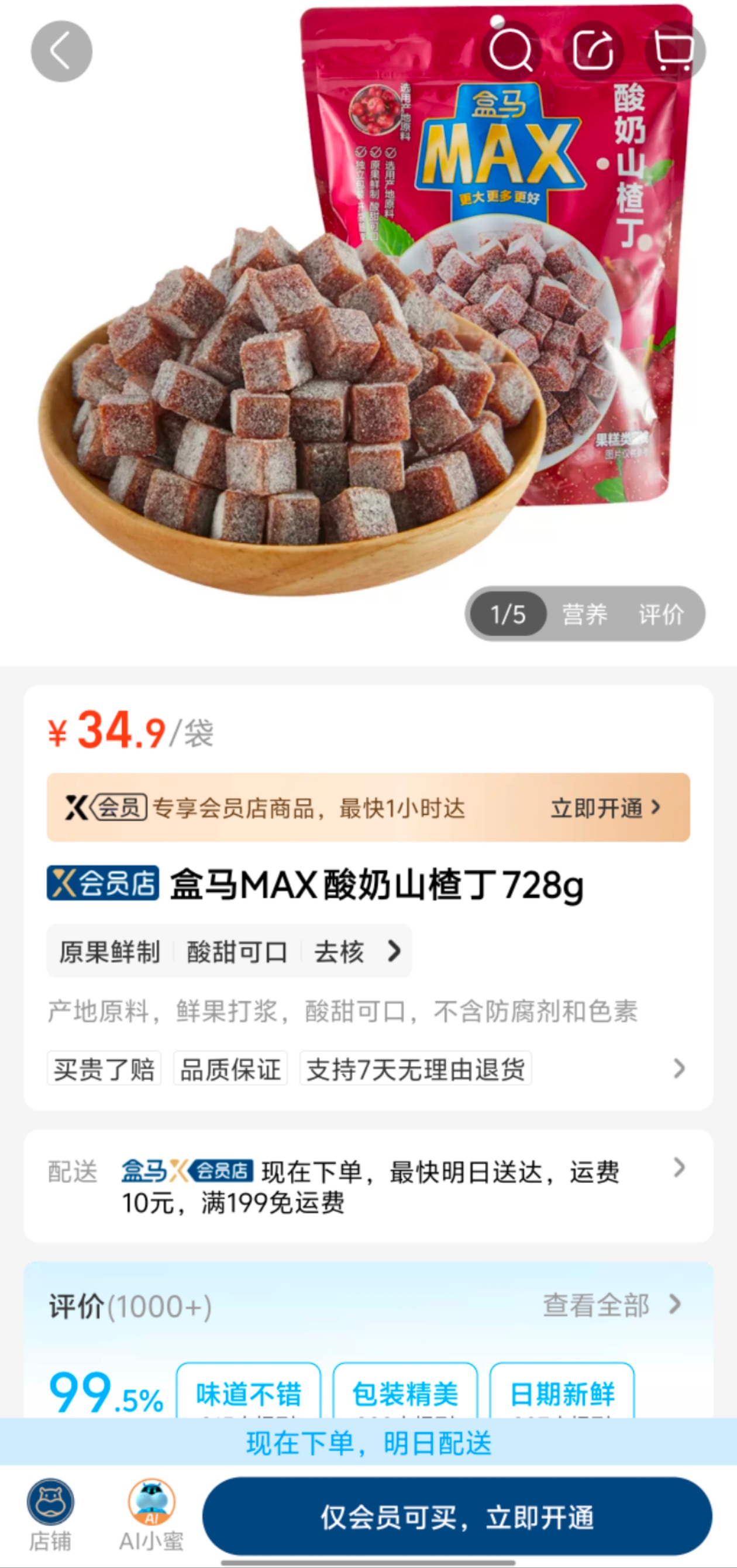Viewport: 737px width, 1568px height.
Task: Open the search icon
Action: click(511, 51)
